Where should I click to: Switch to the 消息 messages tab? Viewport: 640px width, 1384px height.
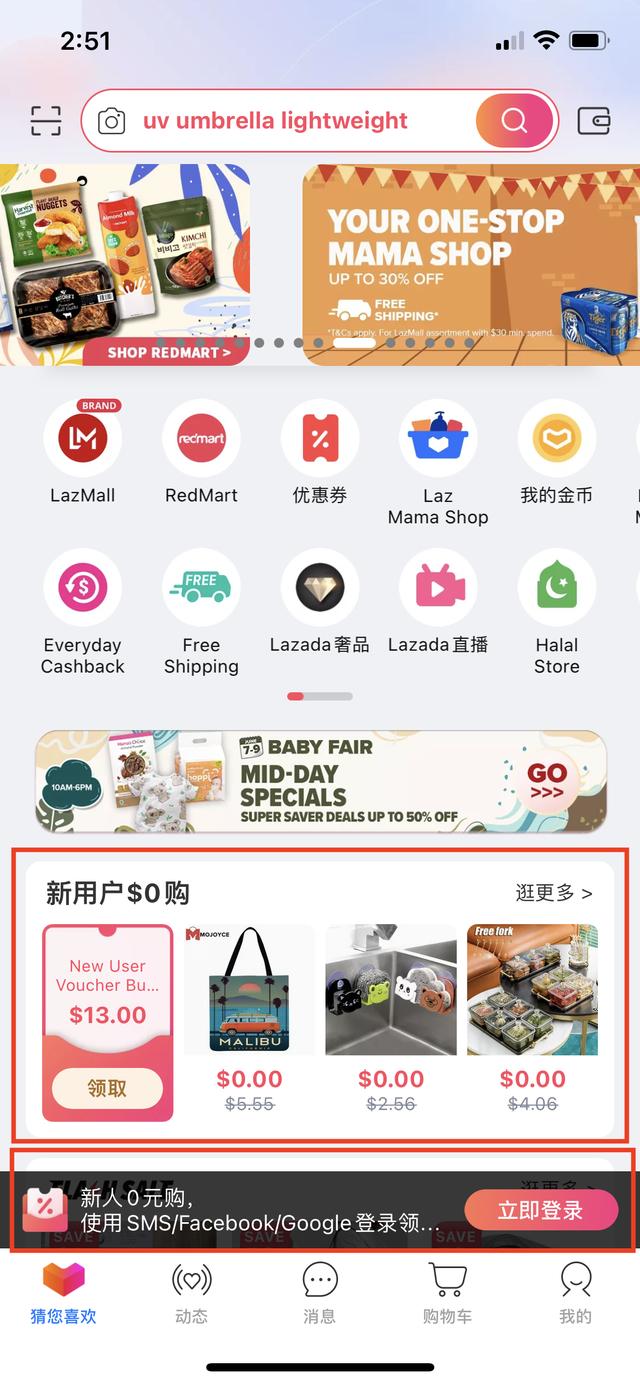tap(319, 1292)
